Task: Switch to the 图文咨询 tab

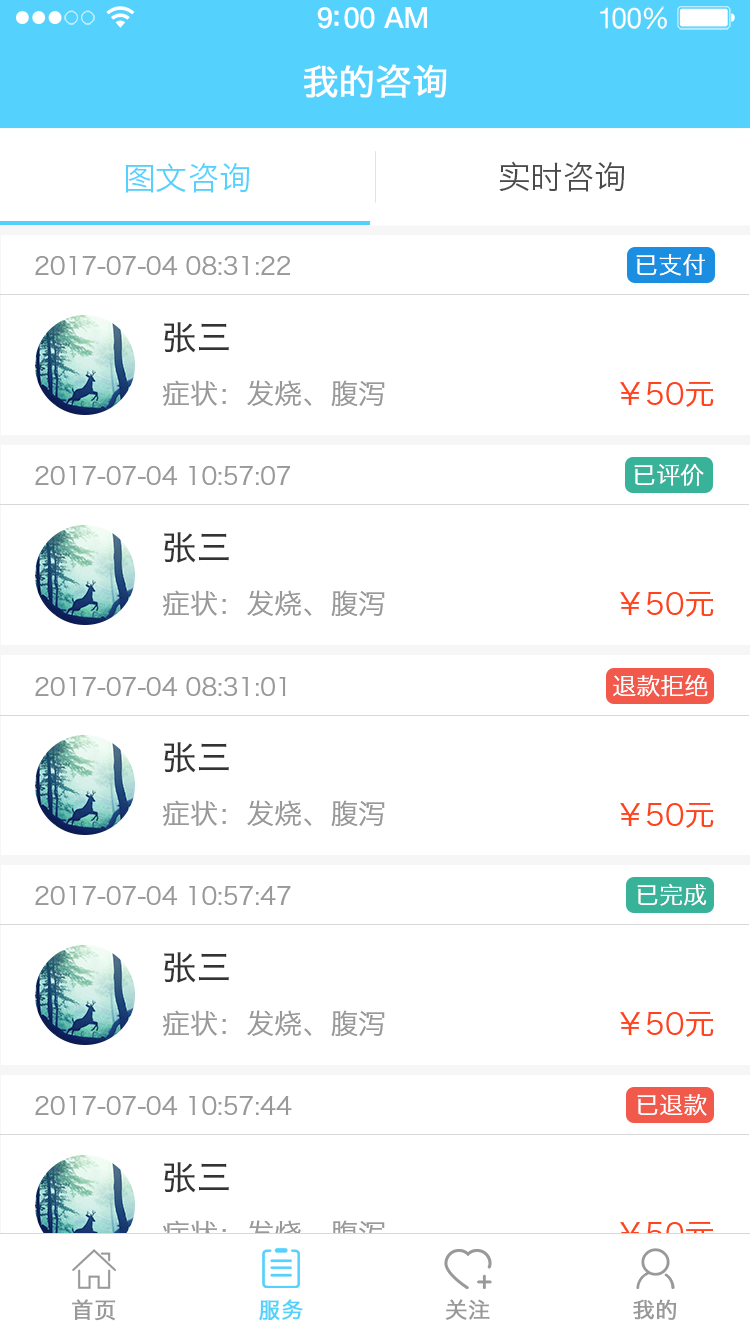Action: [x=187, y=178]
